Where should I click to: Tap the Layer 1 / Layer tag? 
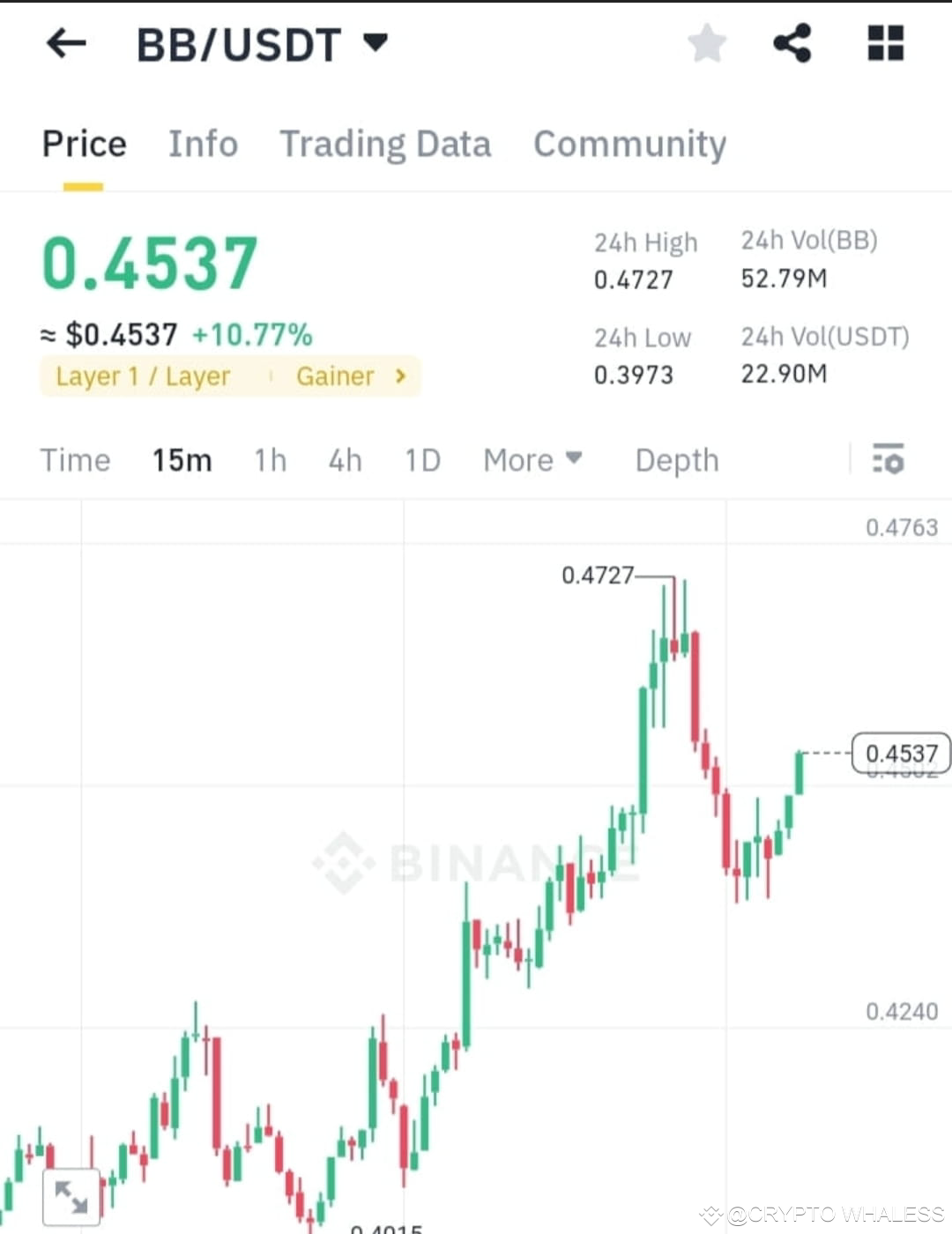[143, 376]
